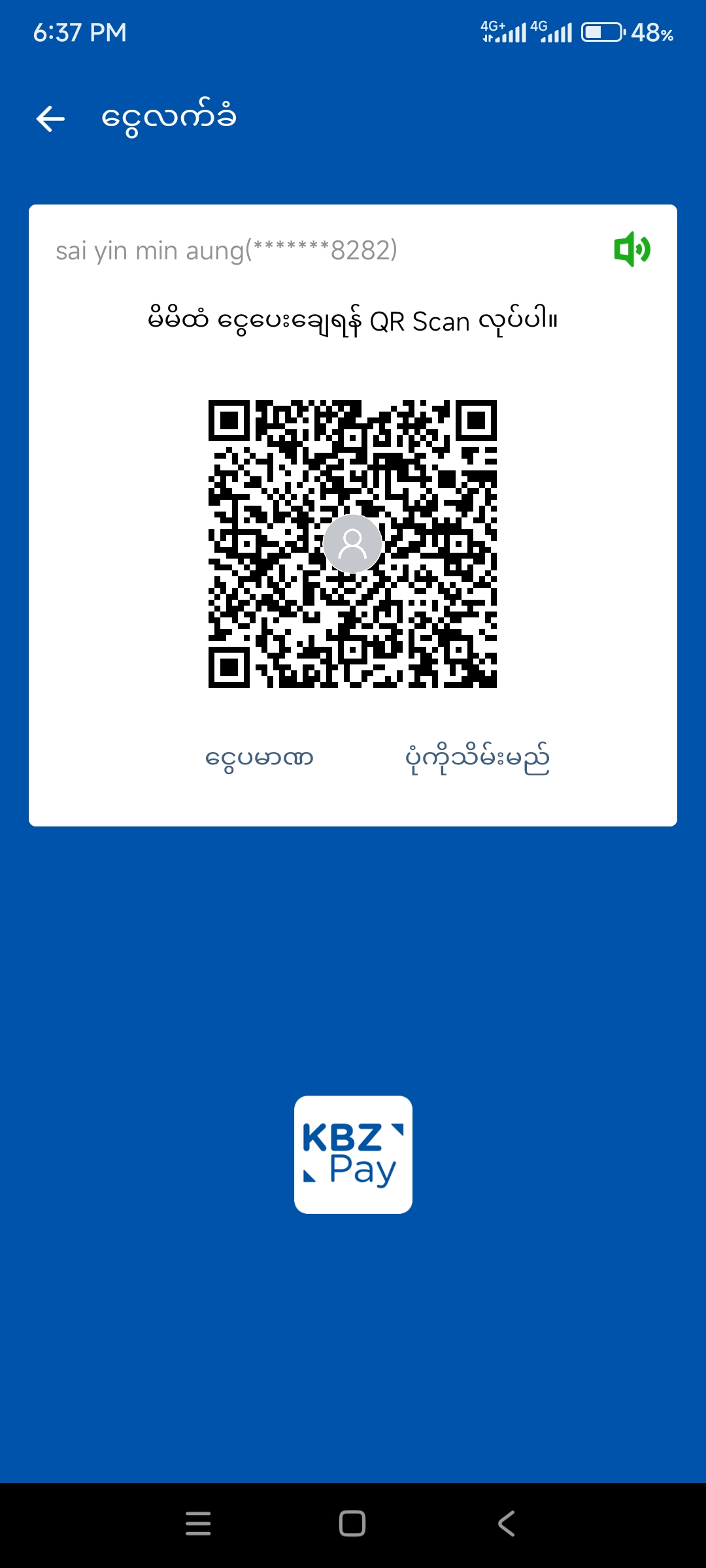The height and width of the screenshot is (1568, 706).
Task: Tap ပုံကိုသိမ်းမည် to save the QR image
Action: point(477,759)
